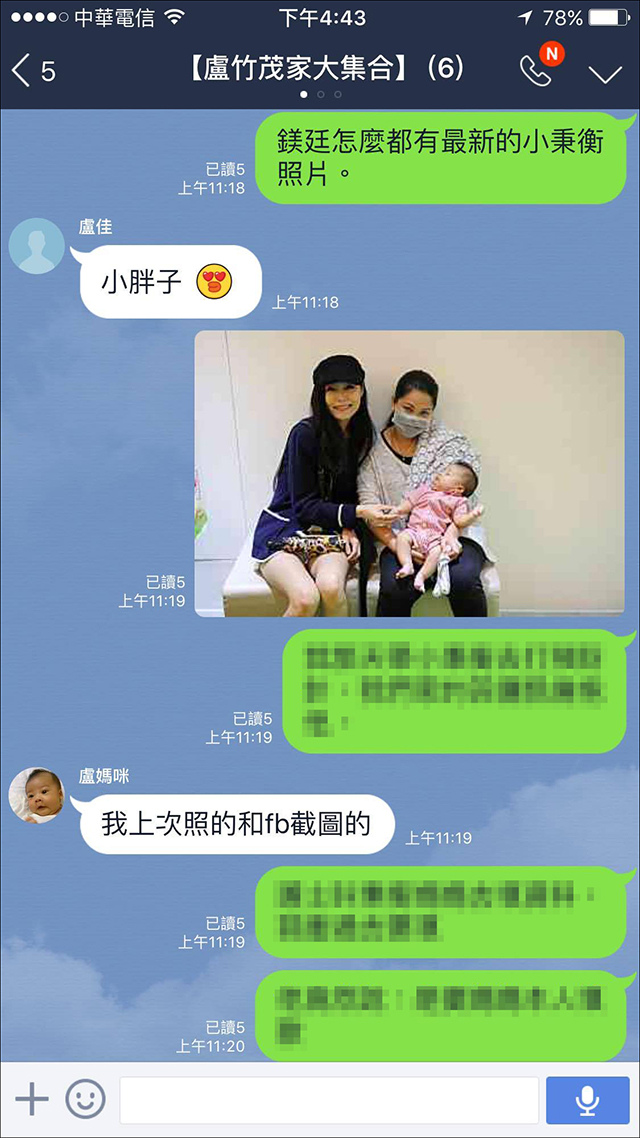The image size is (640, 1138).
Task: Go back to the chat list
Action: pos(32,71)
